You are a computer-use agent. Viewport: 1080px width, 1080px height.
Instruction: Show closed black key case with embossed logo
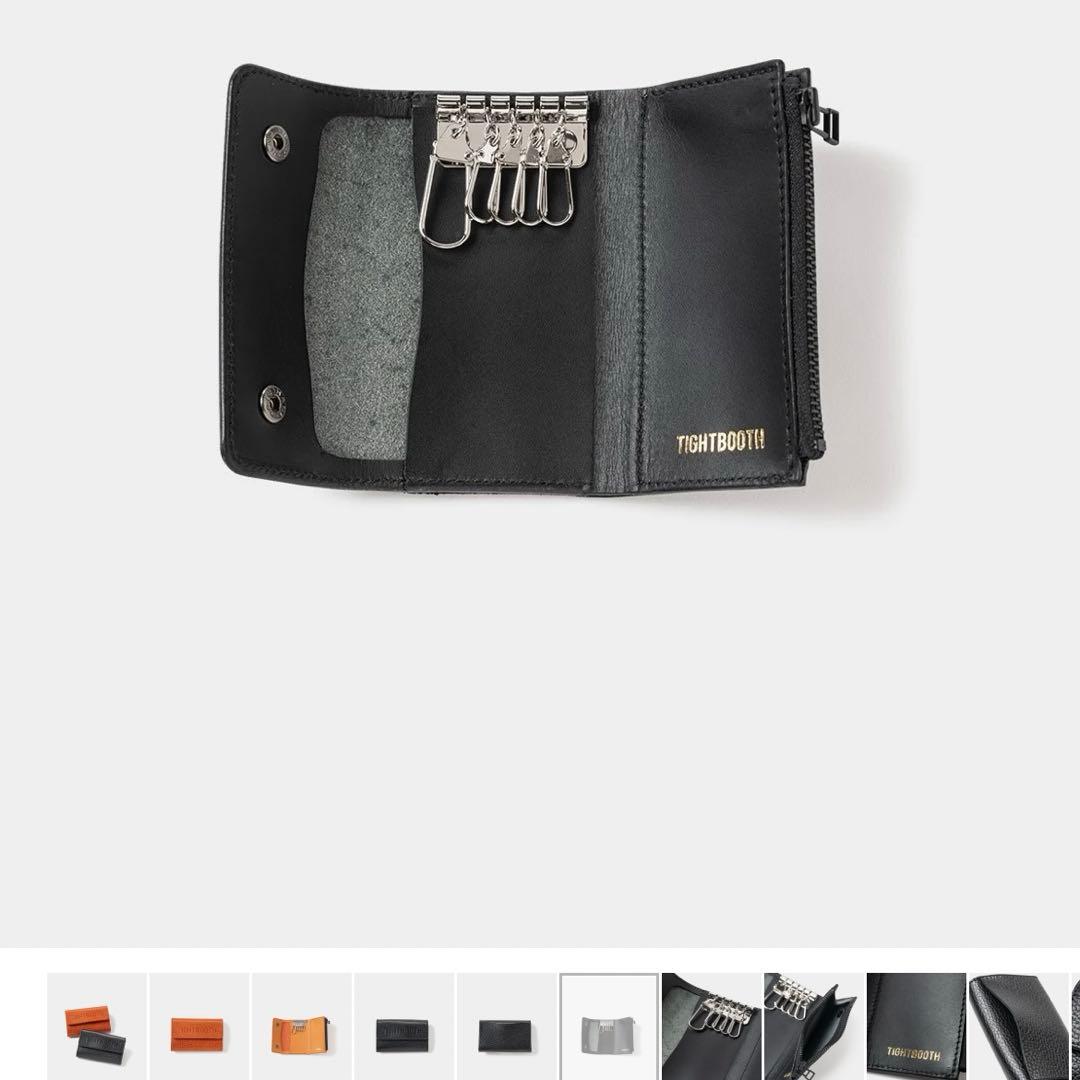tap(404, 1027)
